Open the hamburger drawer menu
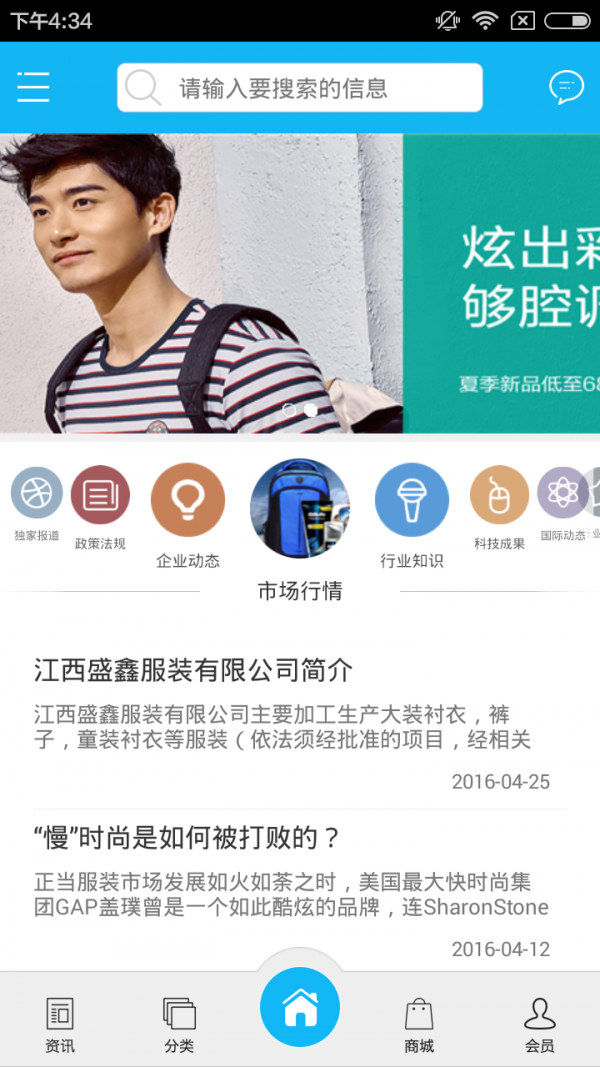Screen dimensions: 600x1067 click(x=33, y=88)
